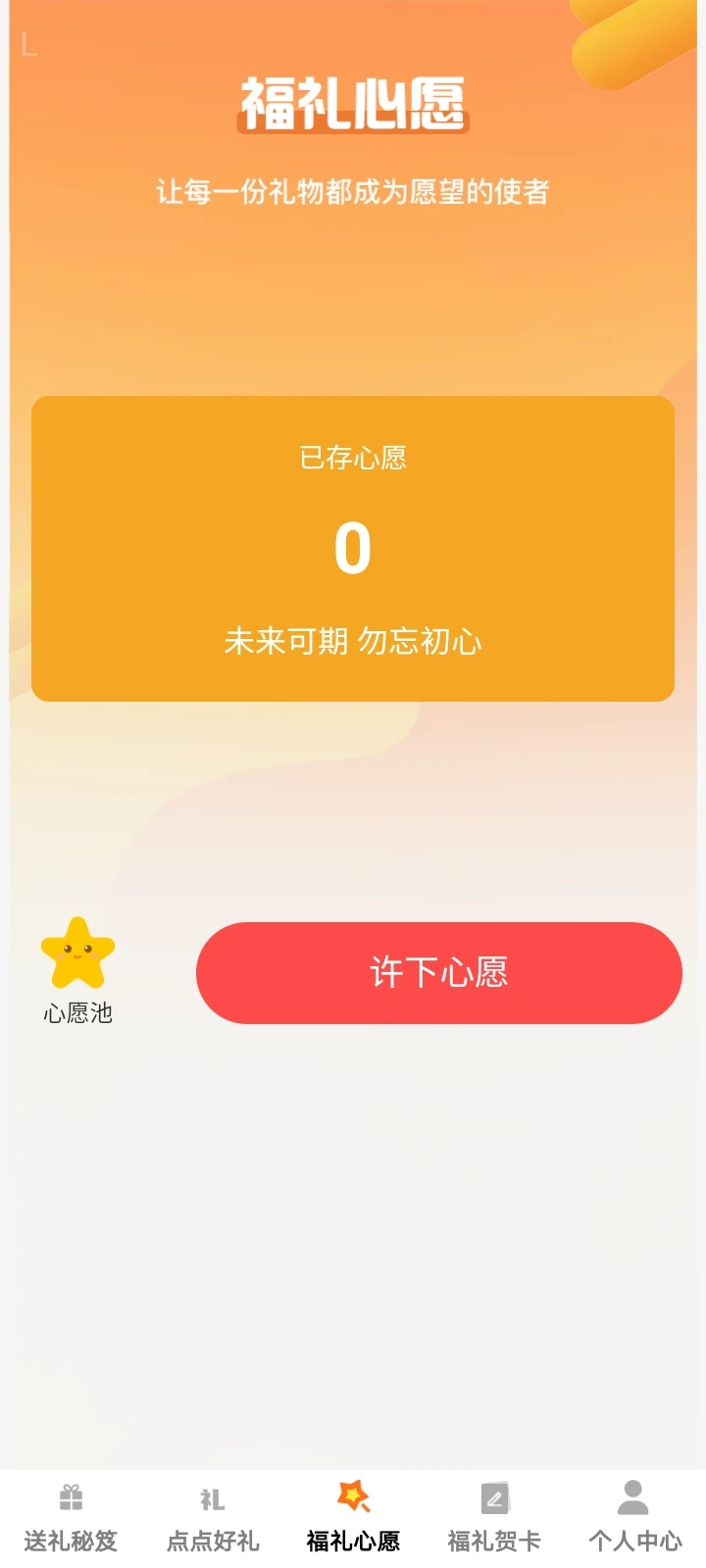Click the 心愿池 text label
This screenshot has height=1568, width=706.
click(x=79, y=1014)
